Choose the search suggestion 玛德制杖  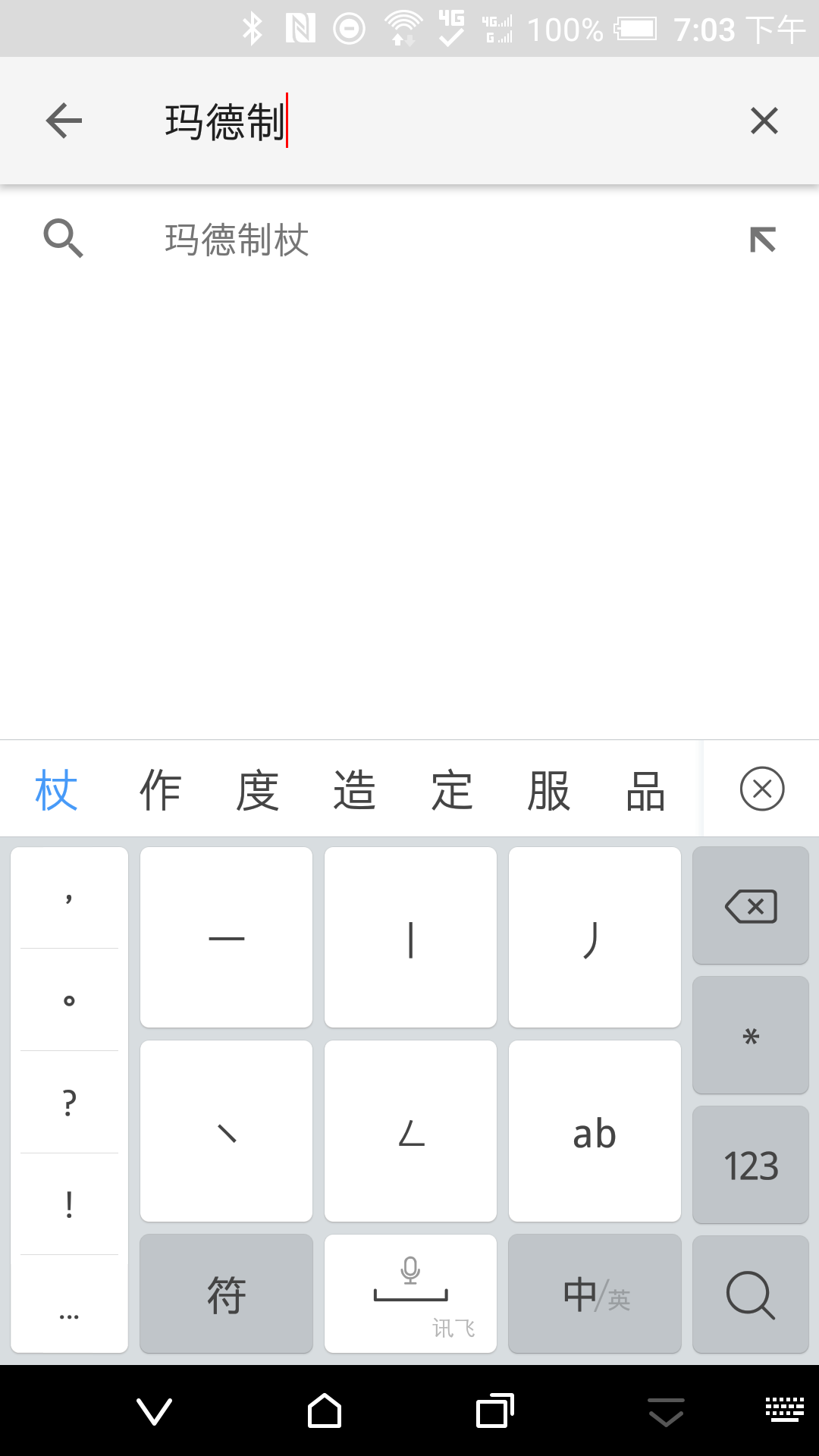(236, 241)
